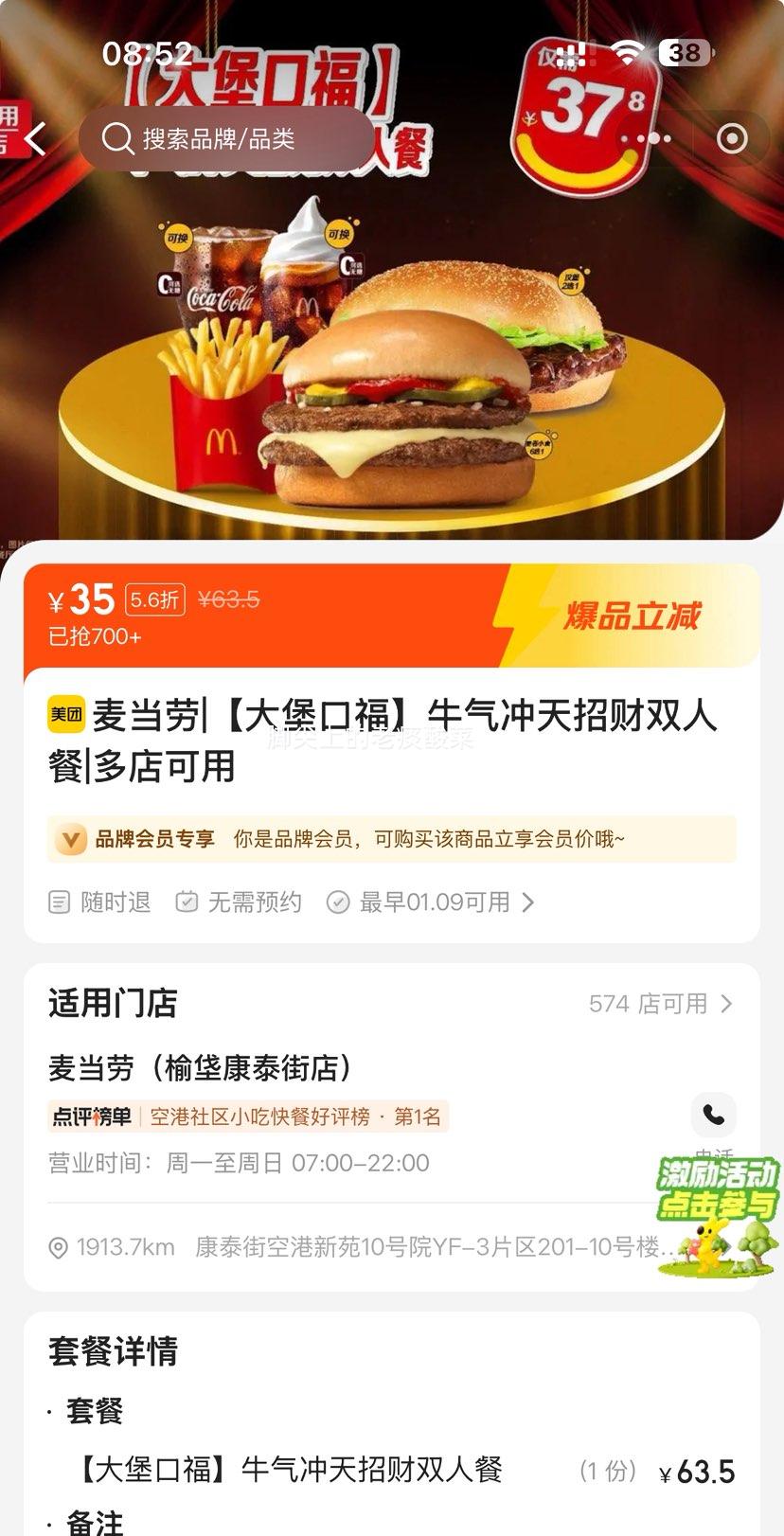
Task: Call the store using the phone icon
Action: coord(713,1115)
